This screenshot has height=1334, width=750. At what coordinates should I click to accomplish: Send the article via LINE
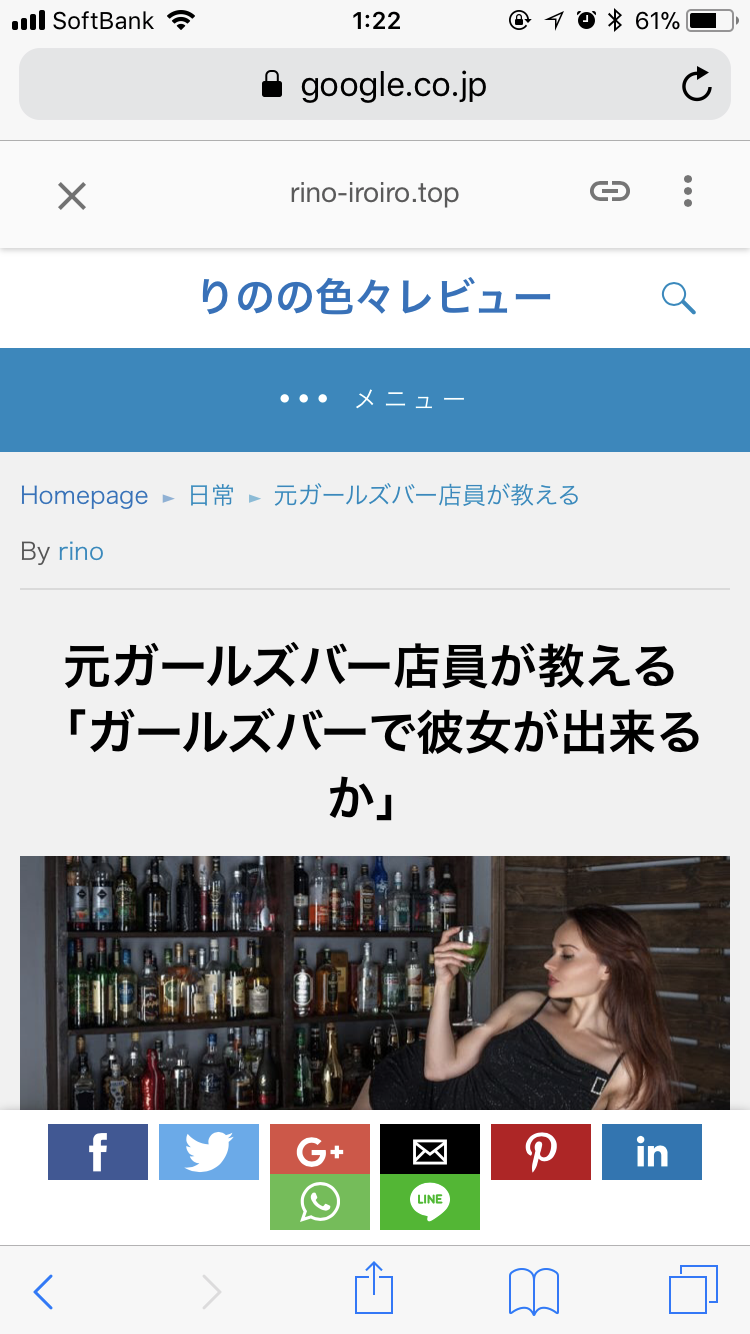point(430,1202)
